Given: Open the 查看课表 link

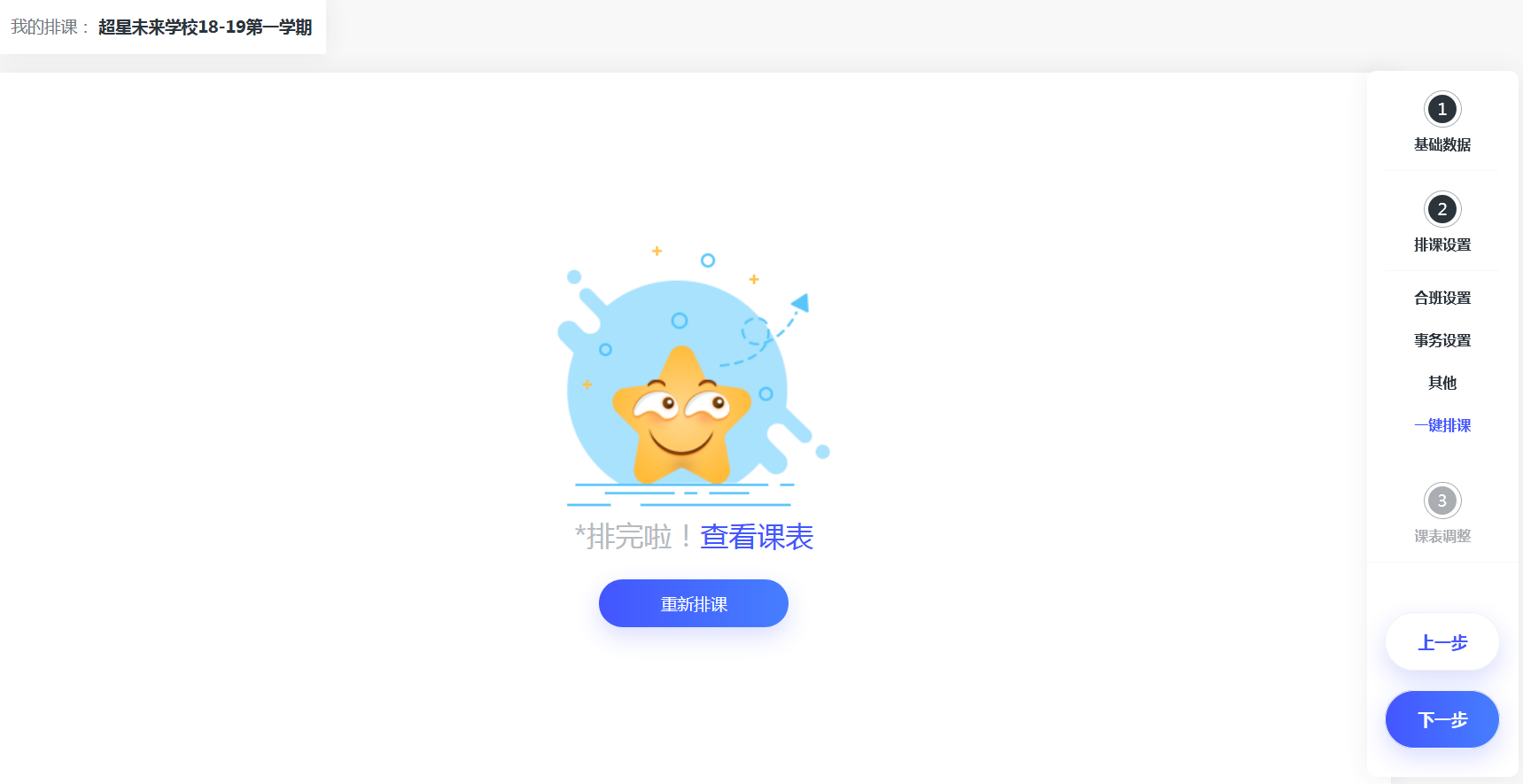Looking at the screenshot, I should point(756,536).
